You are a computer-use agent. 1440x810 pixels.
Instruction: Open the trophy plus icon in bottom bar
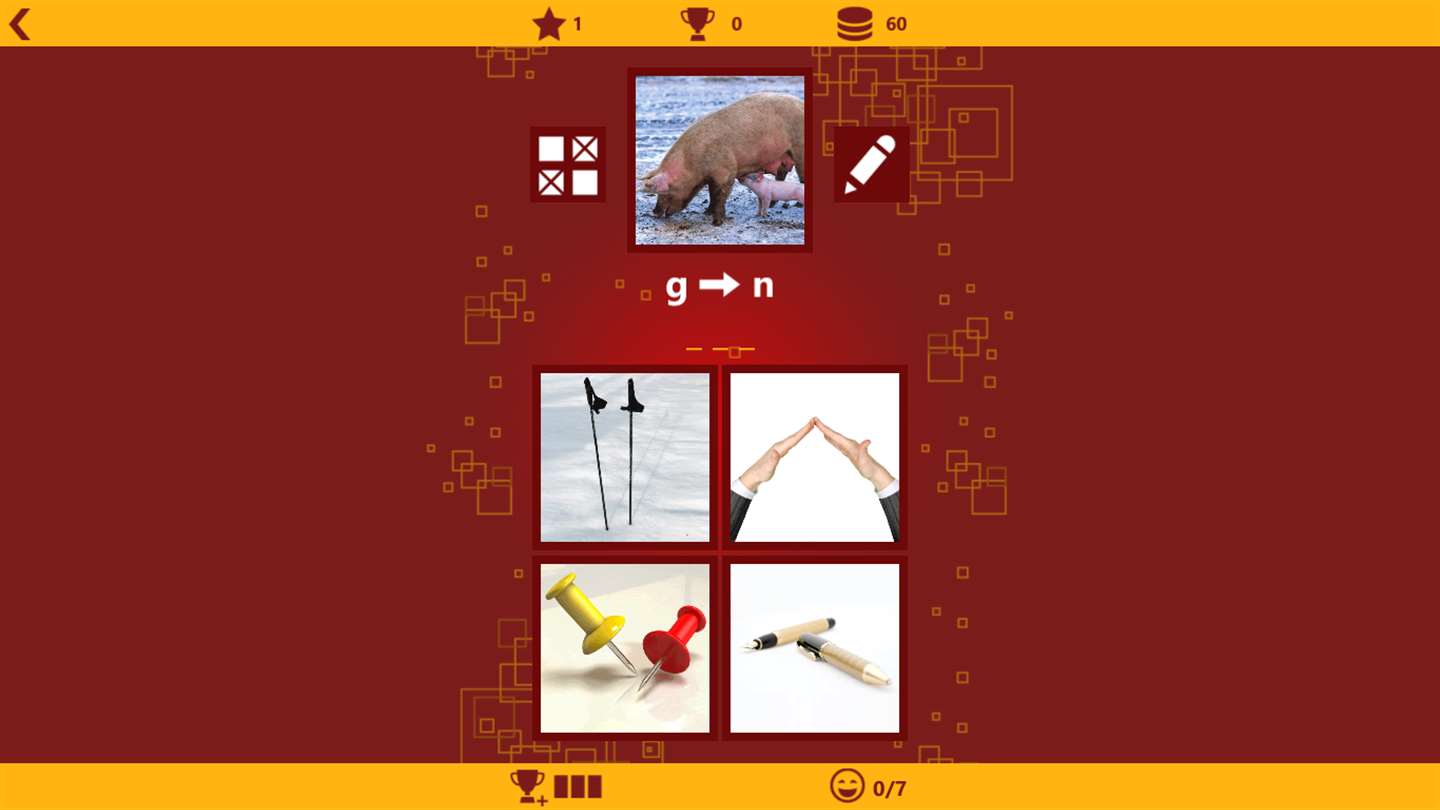(528, 787)
